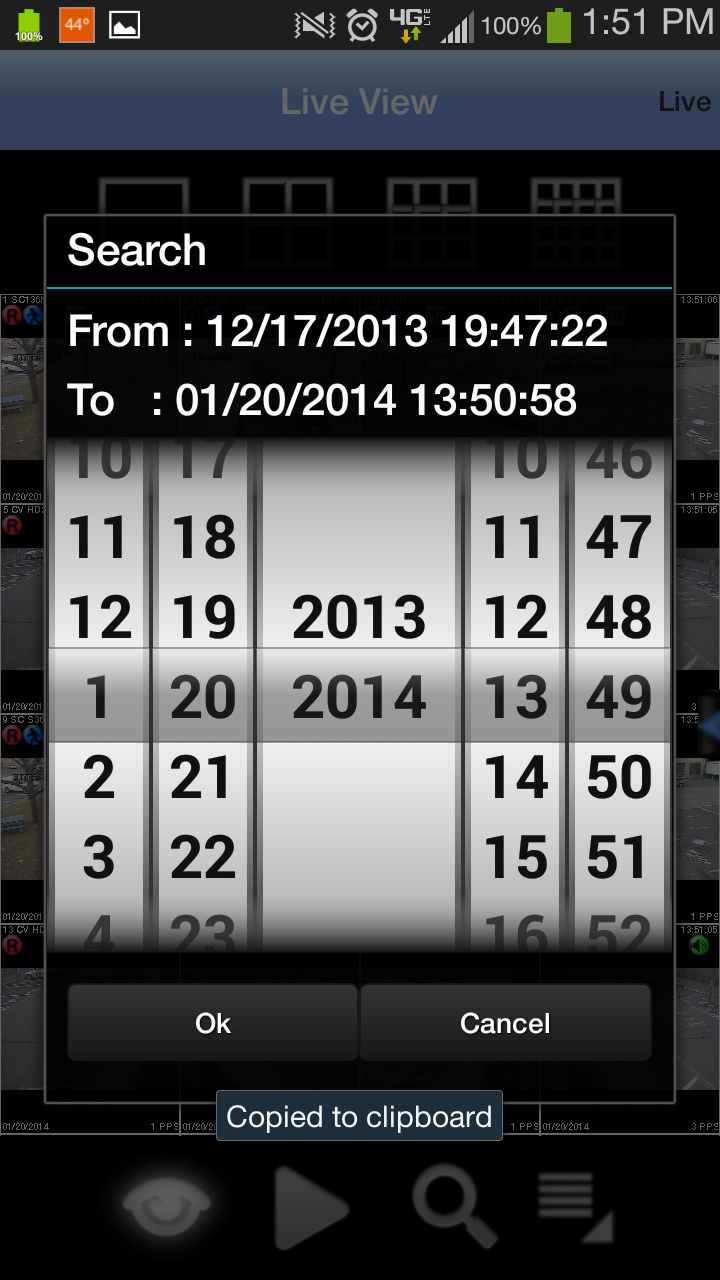Select minute 50 in the minute wheel
Screen dimensions: 720x1280
619,778
